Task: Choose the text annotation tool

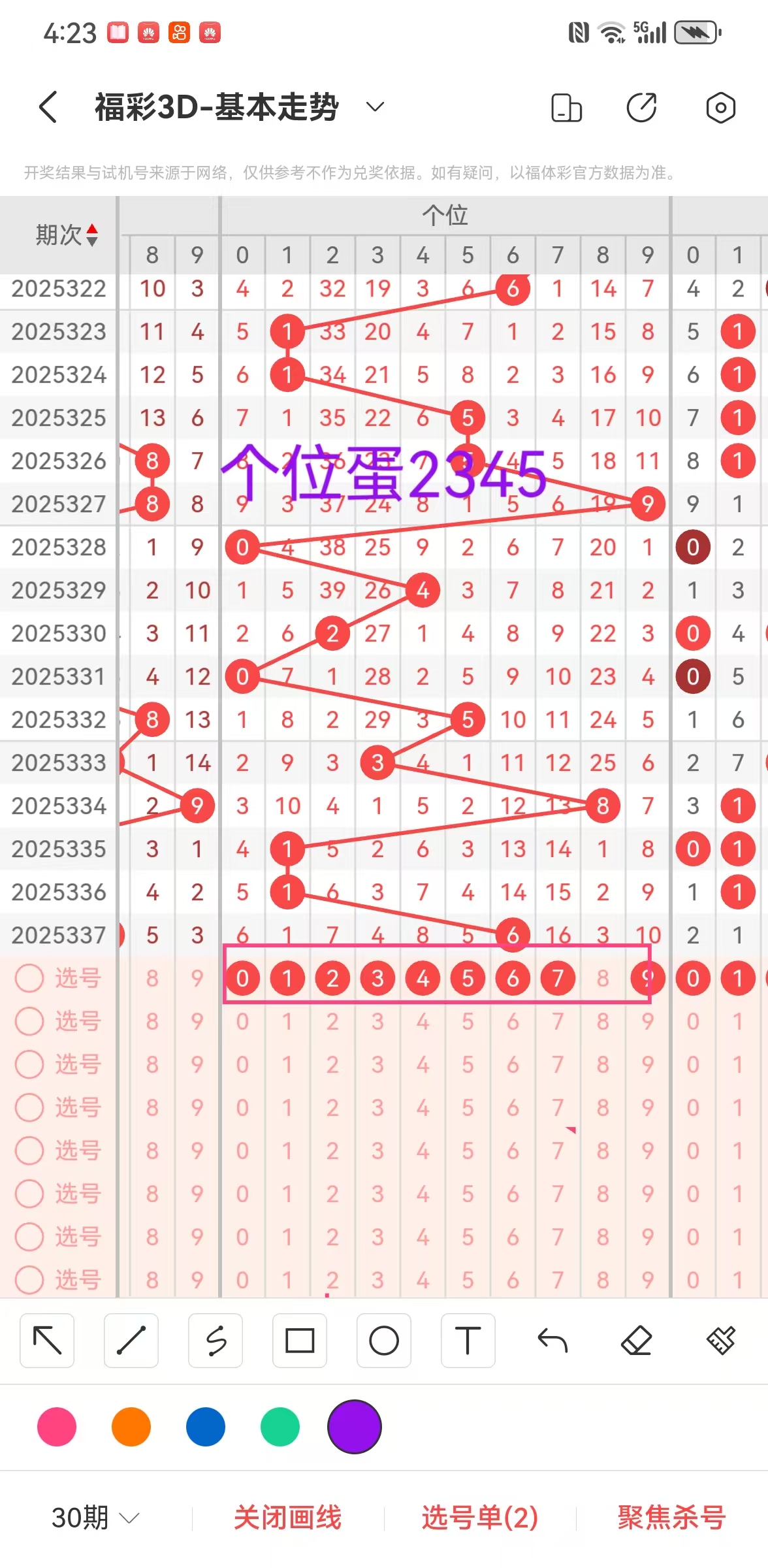Action: pyautogui.click(x=468, y=1341)
